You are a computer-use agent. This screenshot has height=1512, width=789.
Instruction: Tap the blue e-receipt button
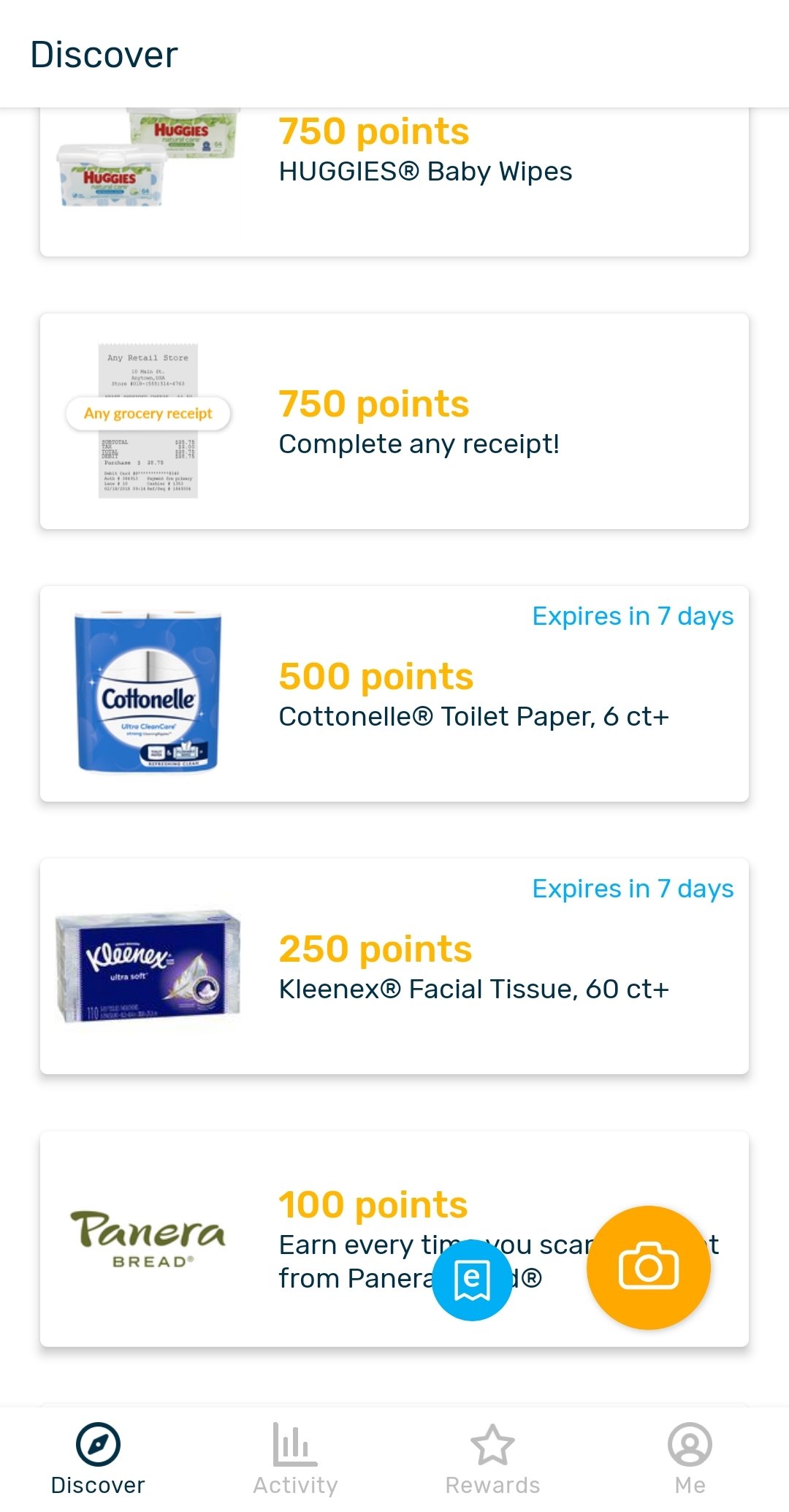[472, 1280]
